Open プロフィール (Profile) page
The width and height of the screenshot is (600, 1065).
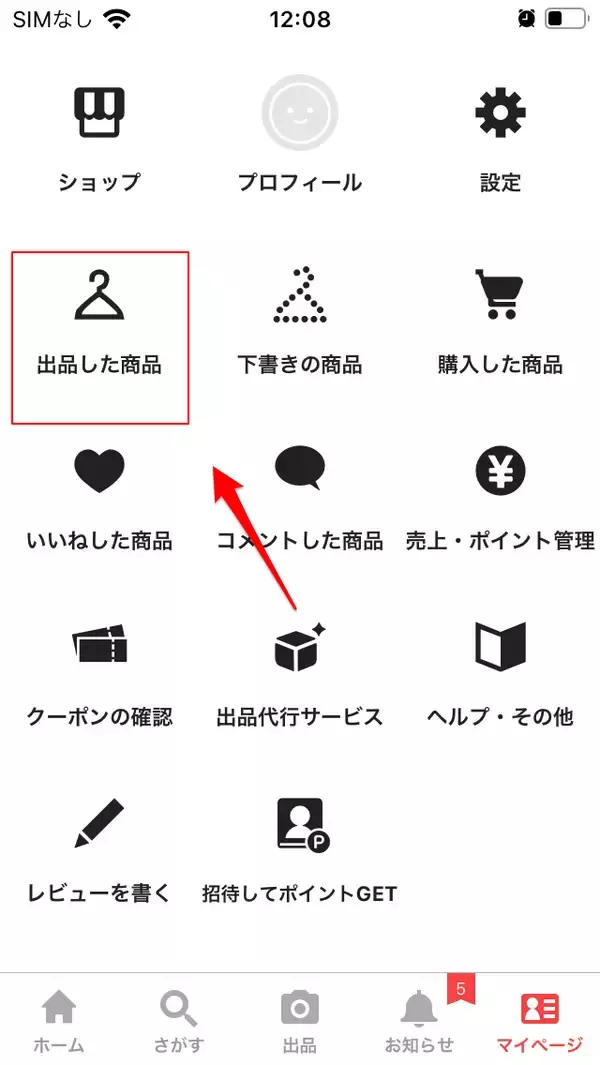[x=299, y=138]
